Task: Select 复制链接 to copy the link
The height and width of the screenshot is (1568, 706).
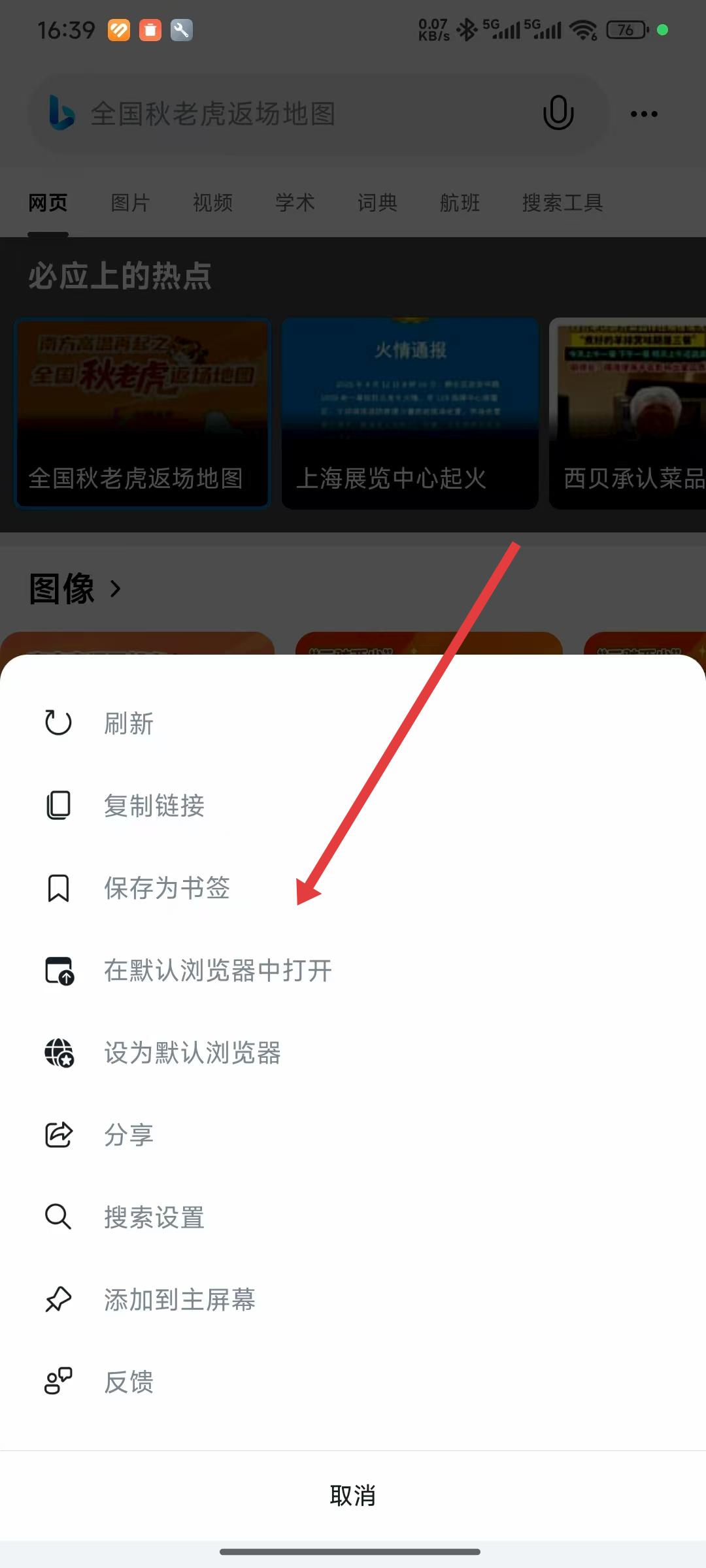Action: click(x=154, y=806)
